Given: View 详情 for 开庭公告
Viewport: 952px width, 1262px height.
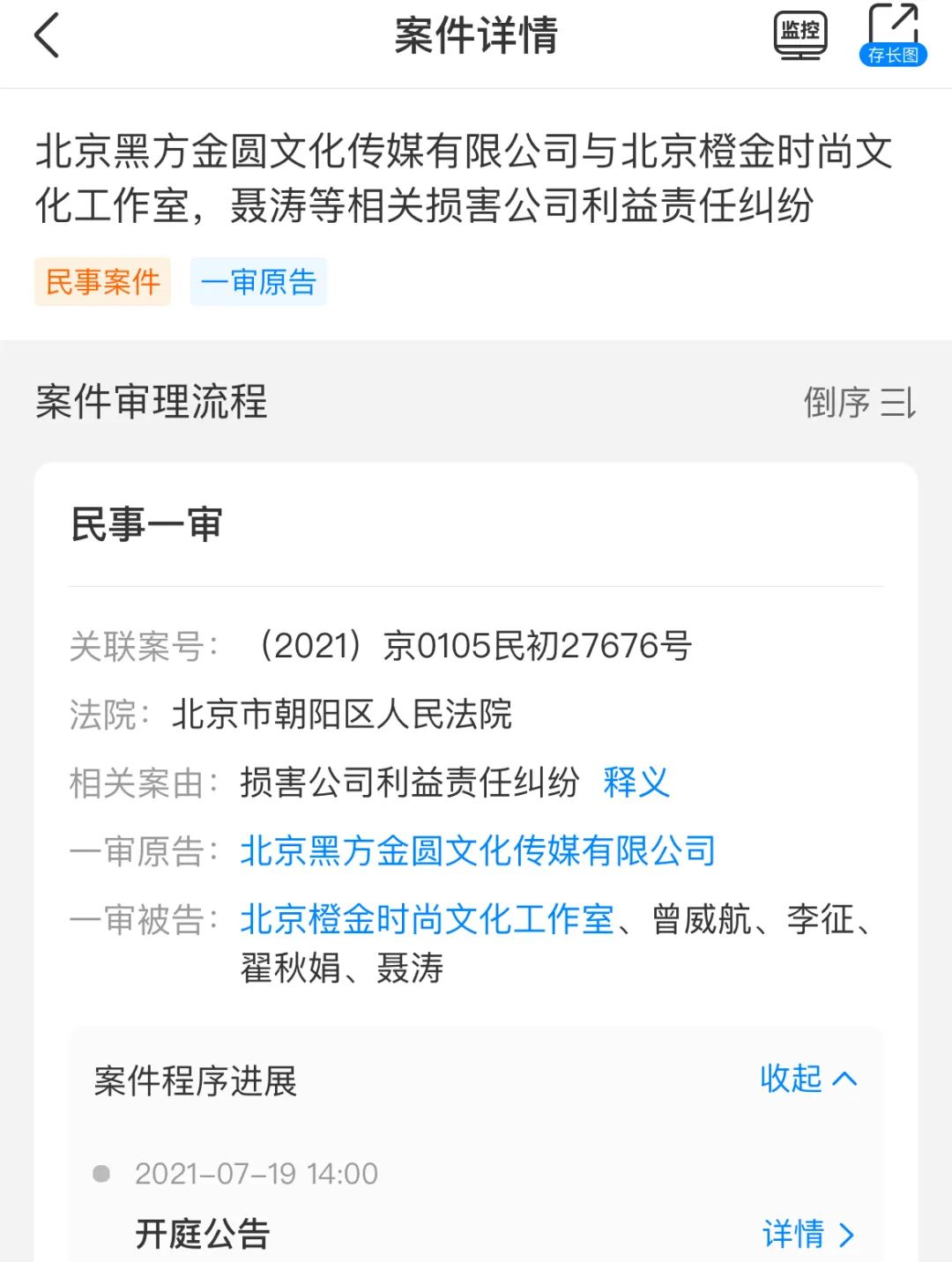Looking at the screenshot, I should point(807,1234).
